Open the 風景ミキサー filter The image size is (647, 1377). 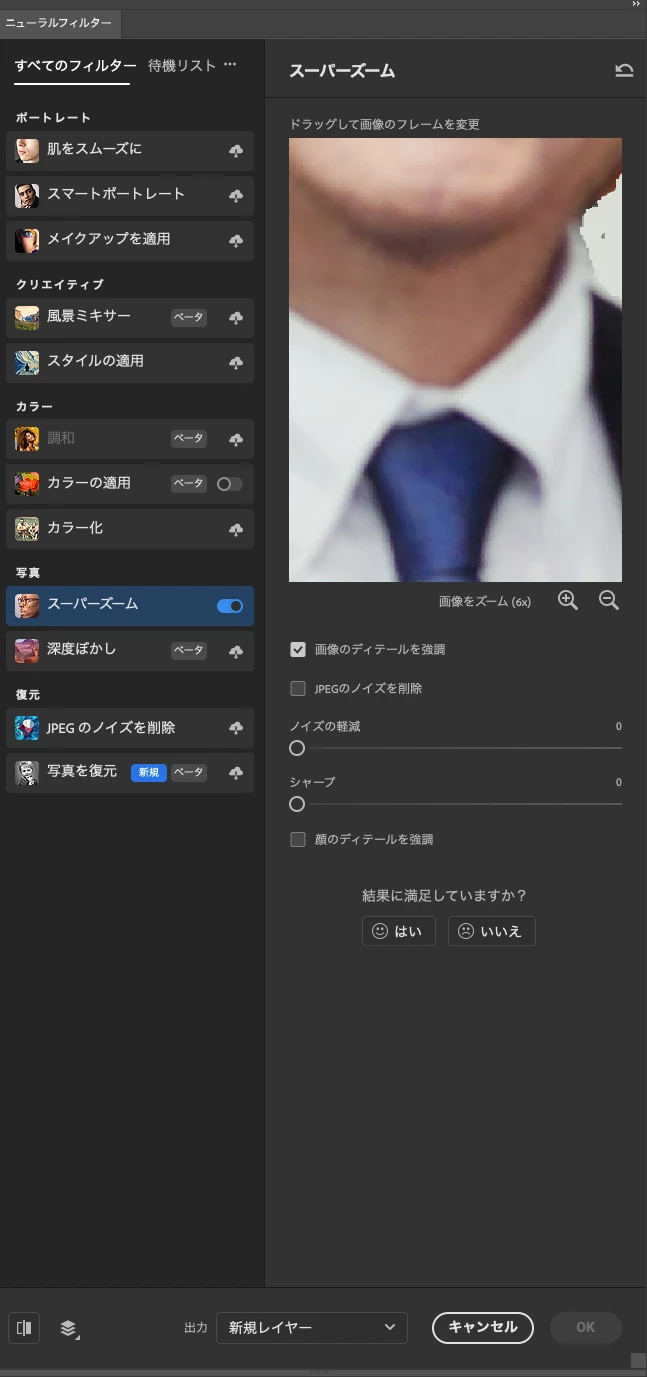point(88,316)
